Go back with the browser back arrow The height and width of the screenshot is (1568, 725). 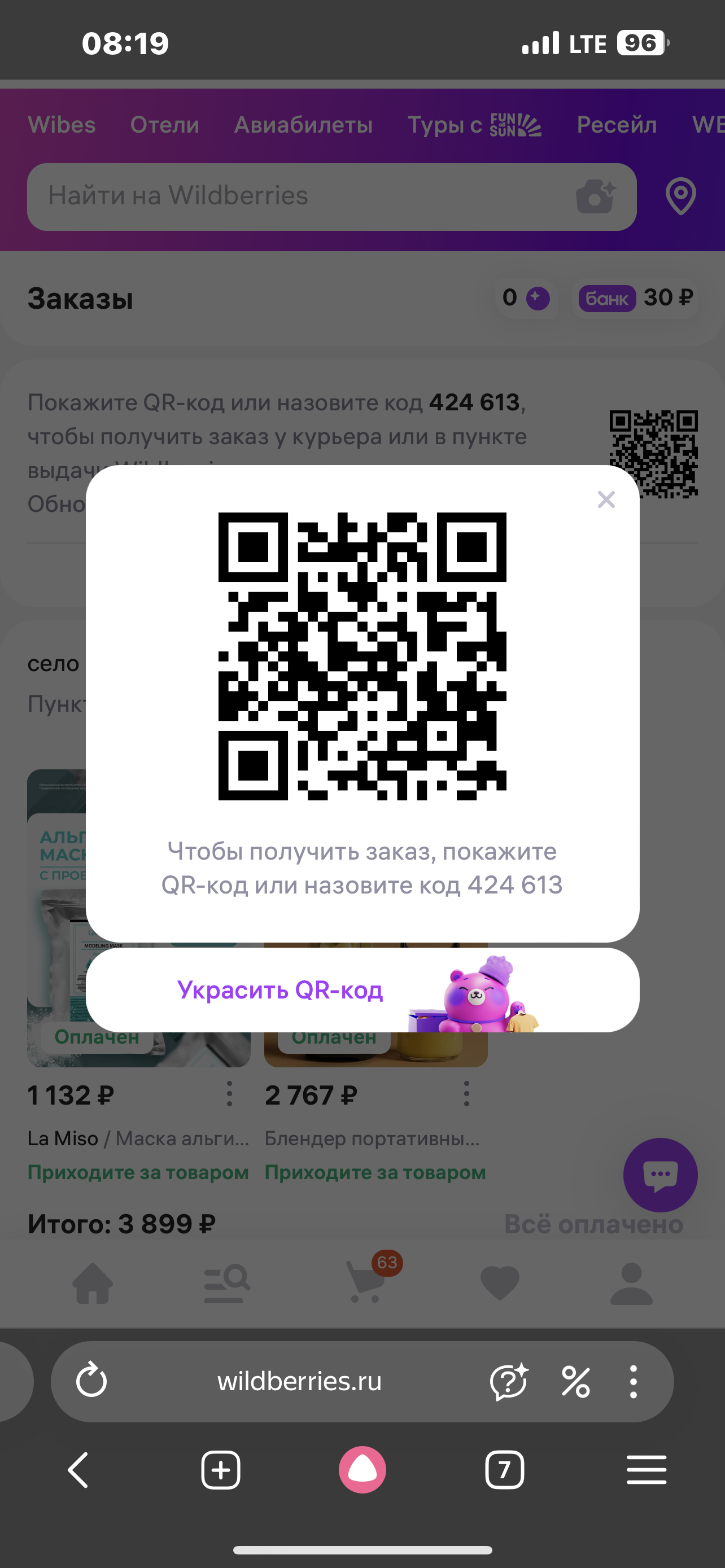[78, 1470]
